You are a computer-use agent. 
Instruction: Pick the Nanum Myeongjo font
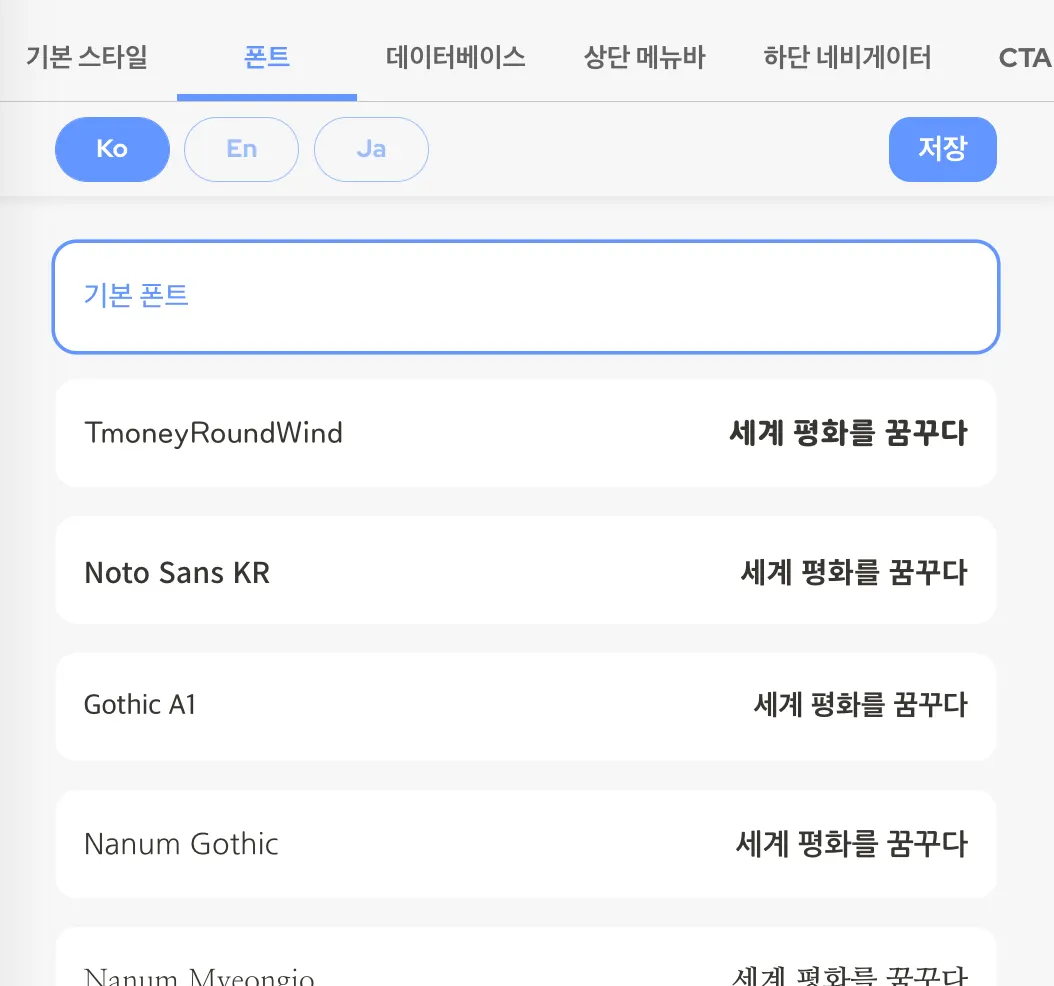526,966
